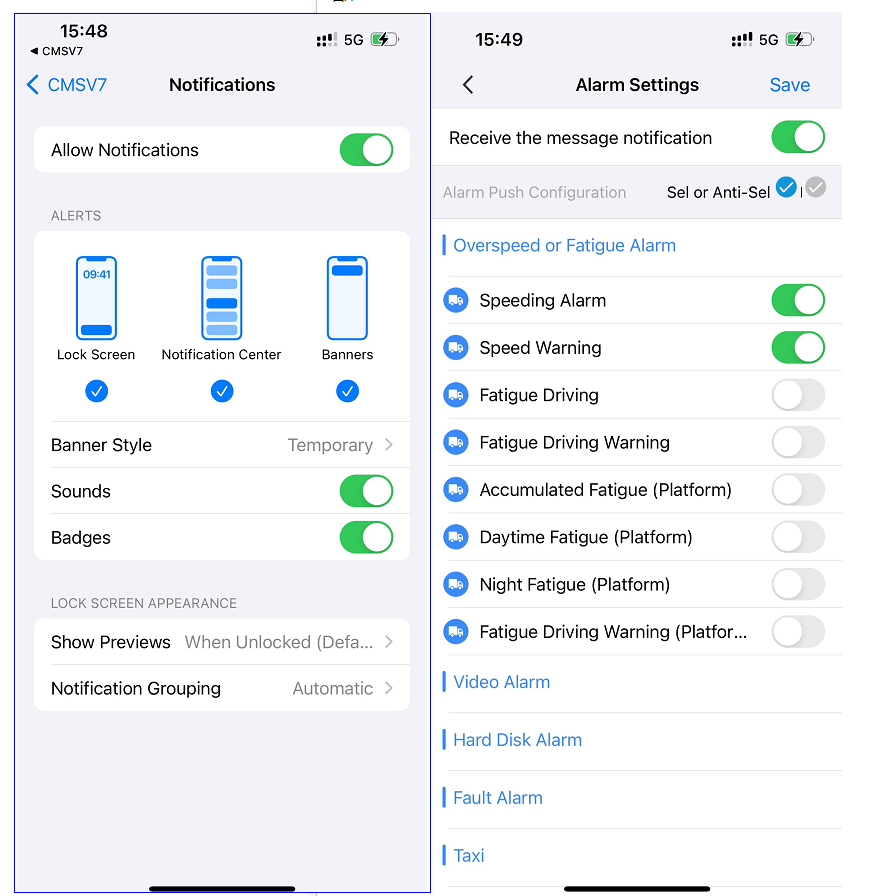
Task: Uncheck Notification Center alerts
Action: pyautogui.click(x=222, y=391)
